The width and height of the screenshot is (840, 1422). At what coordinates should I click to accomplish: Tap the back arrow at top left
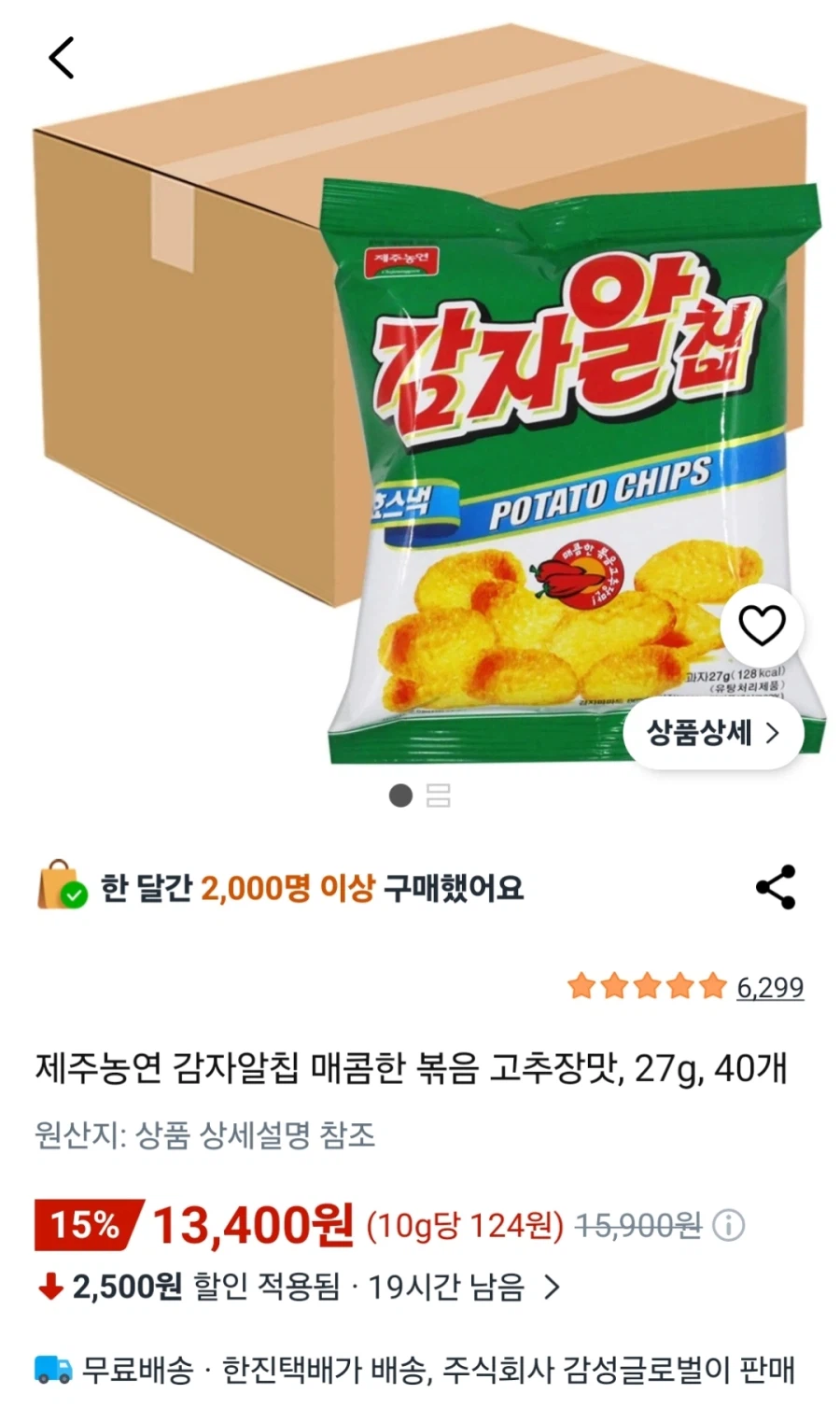tap(62, 58)
